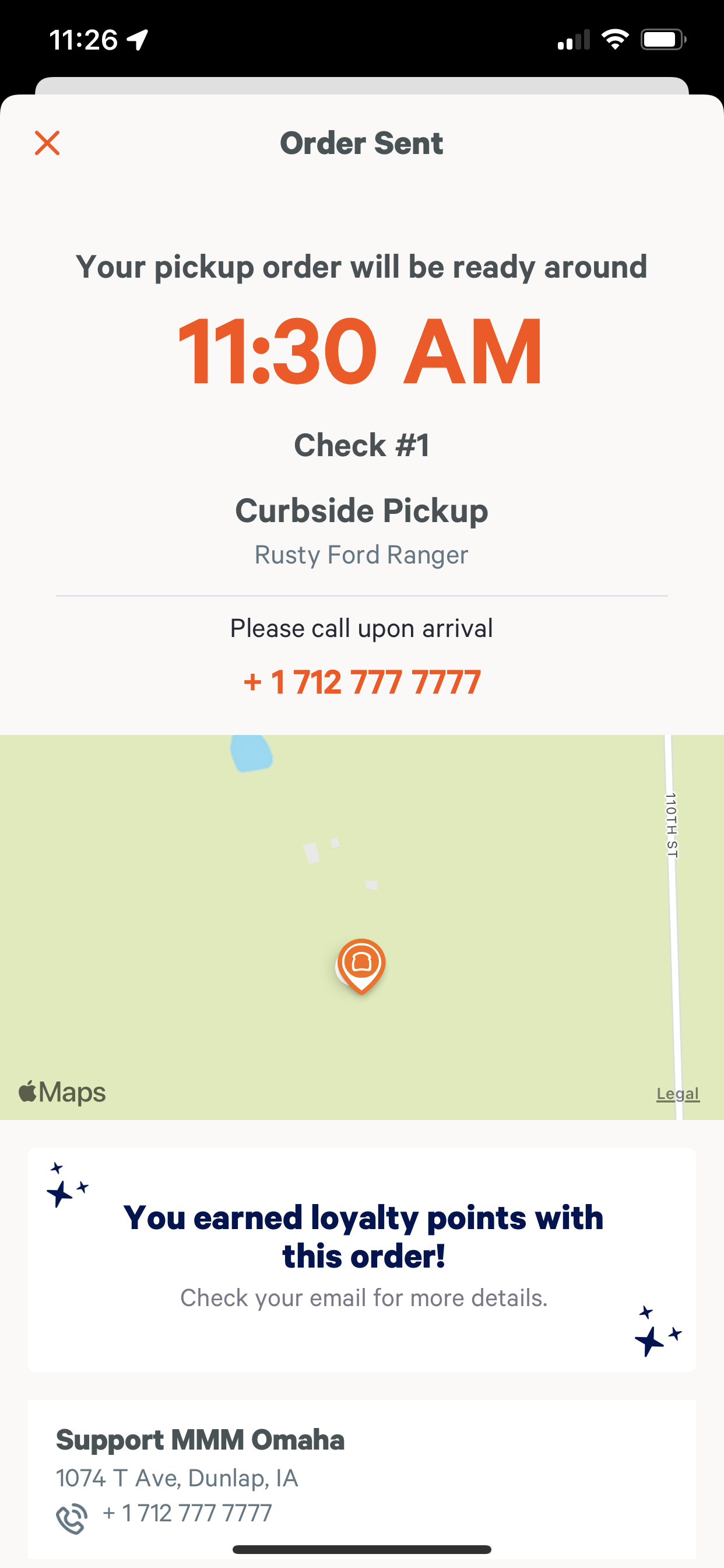Tap the Curbside Pickup heading
724x1568 pixels.
[361, 512]
